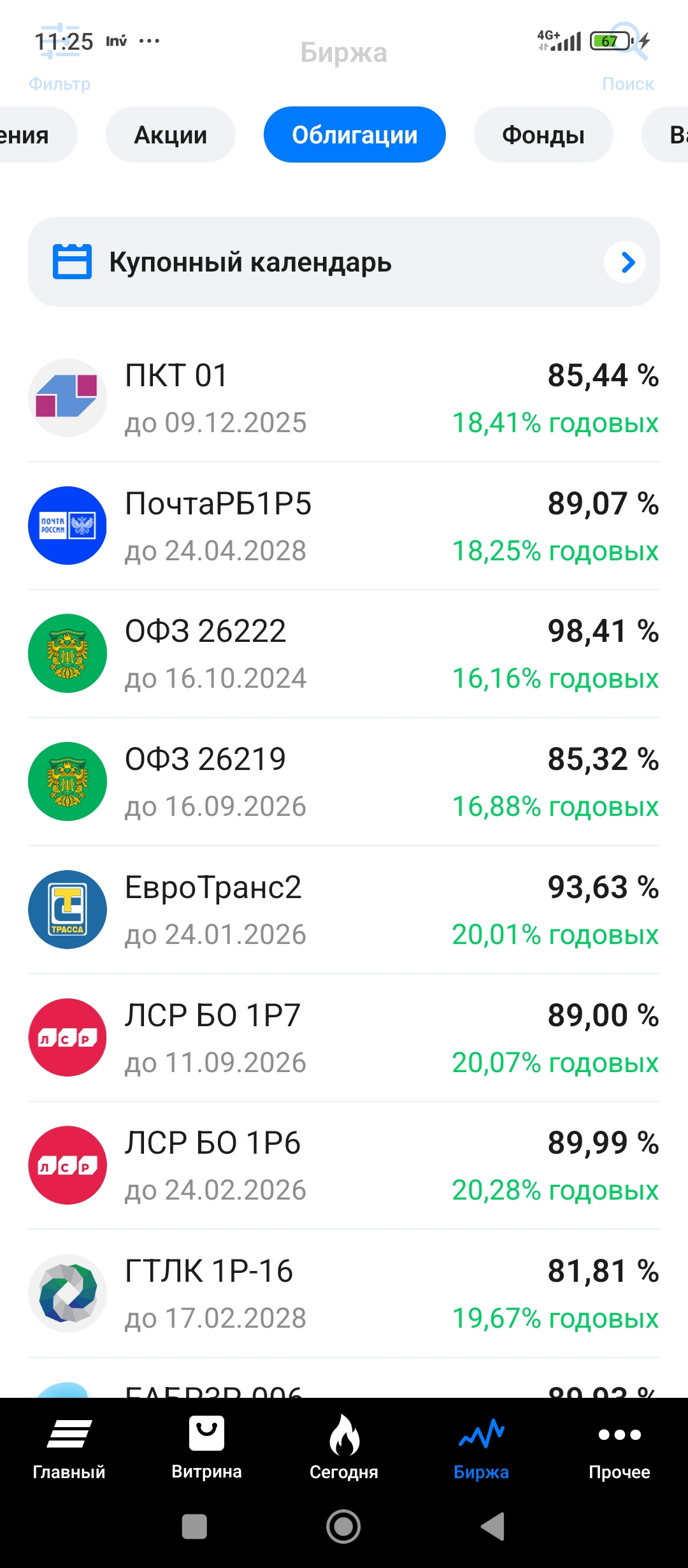Open ЕвроТранс2 bond details
The image size is (688, 1568).
344,910
